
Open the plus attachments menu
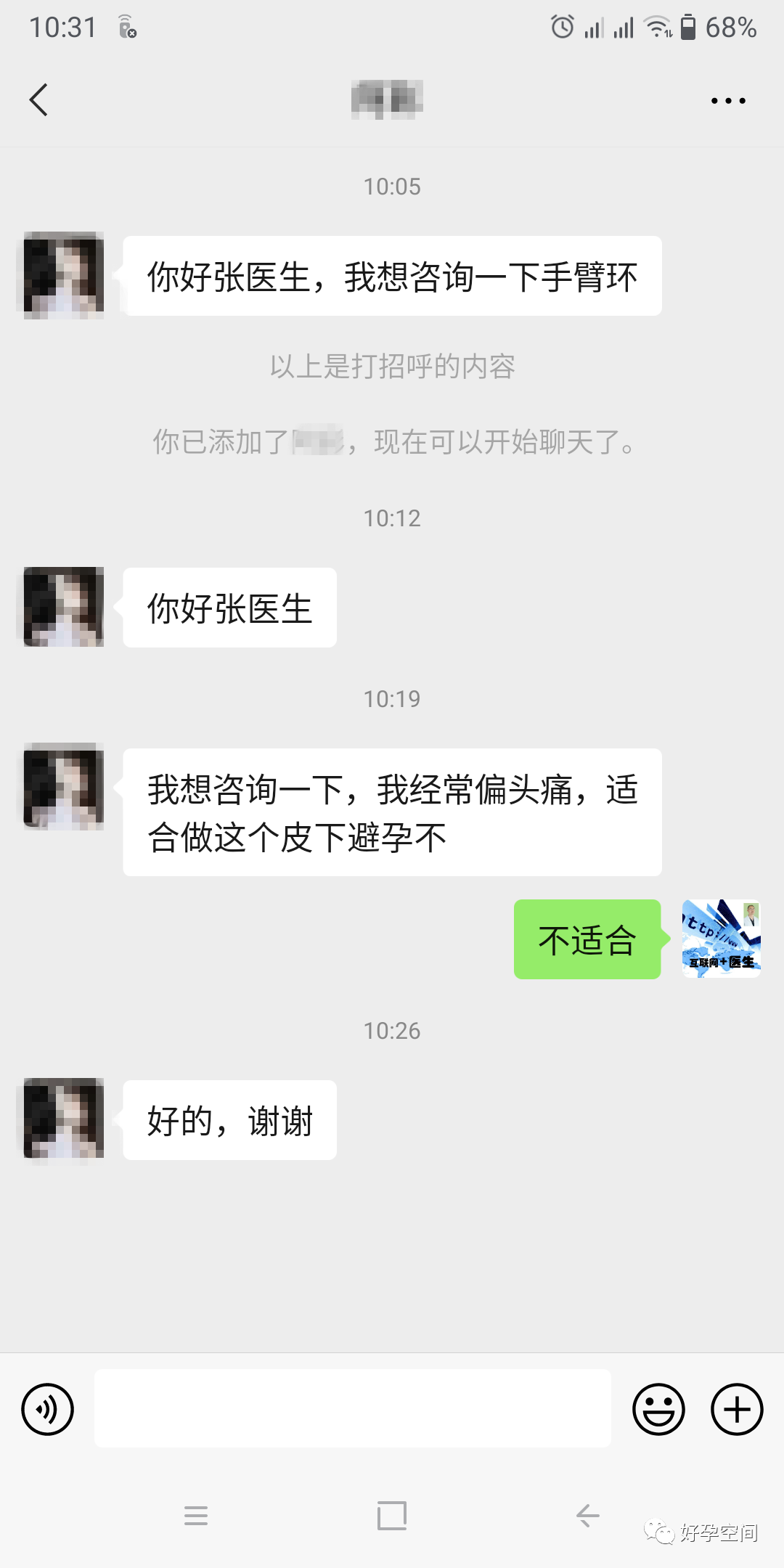click(x=736, y=1410)
